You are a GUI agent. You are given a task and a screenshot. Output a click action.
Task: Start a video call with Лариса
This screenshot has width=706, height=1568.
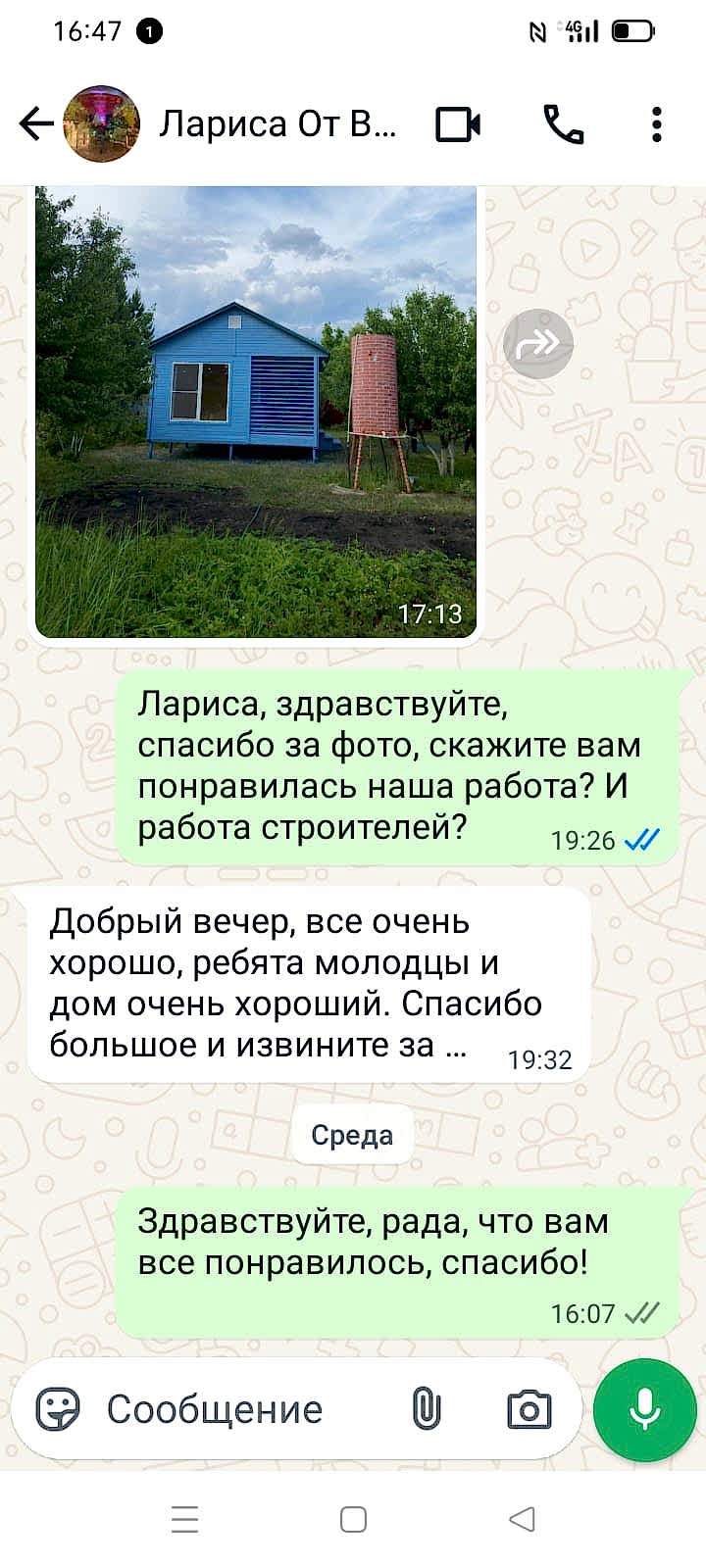pos(458,124)
